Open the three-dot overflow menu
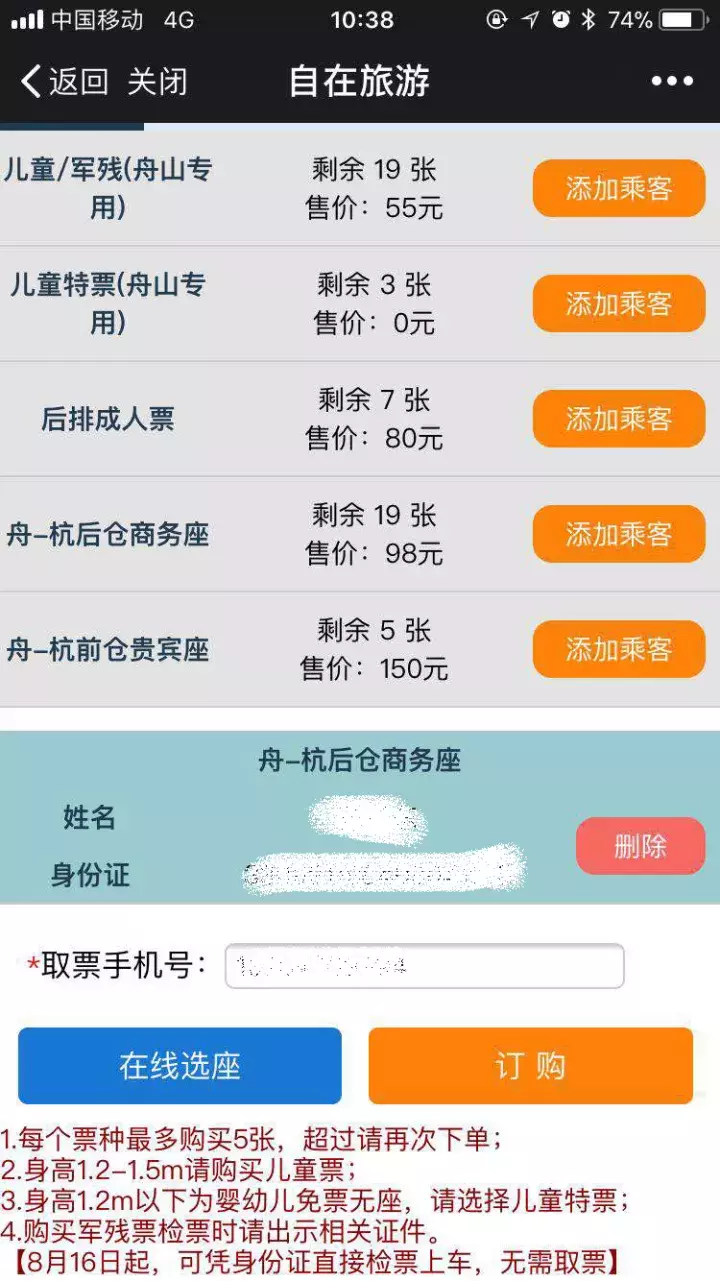720x1281 pixels. pos(672,82)
